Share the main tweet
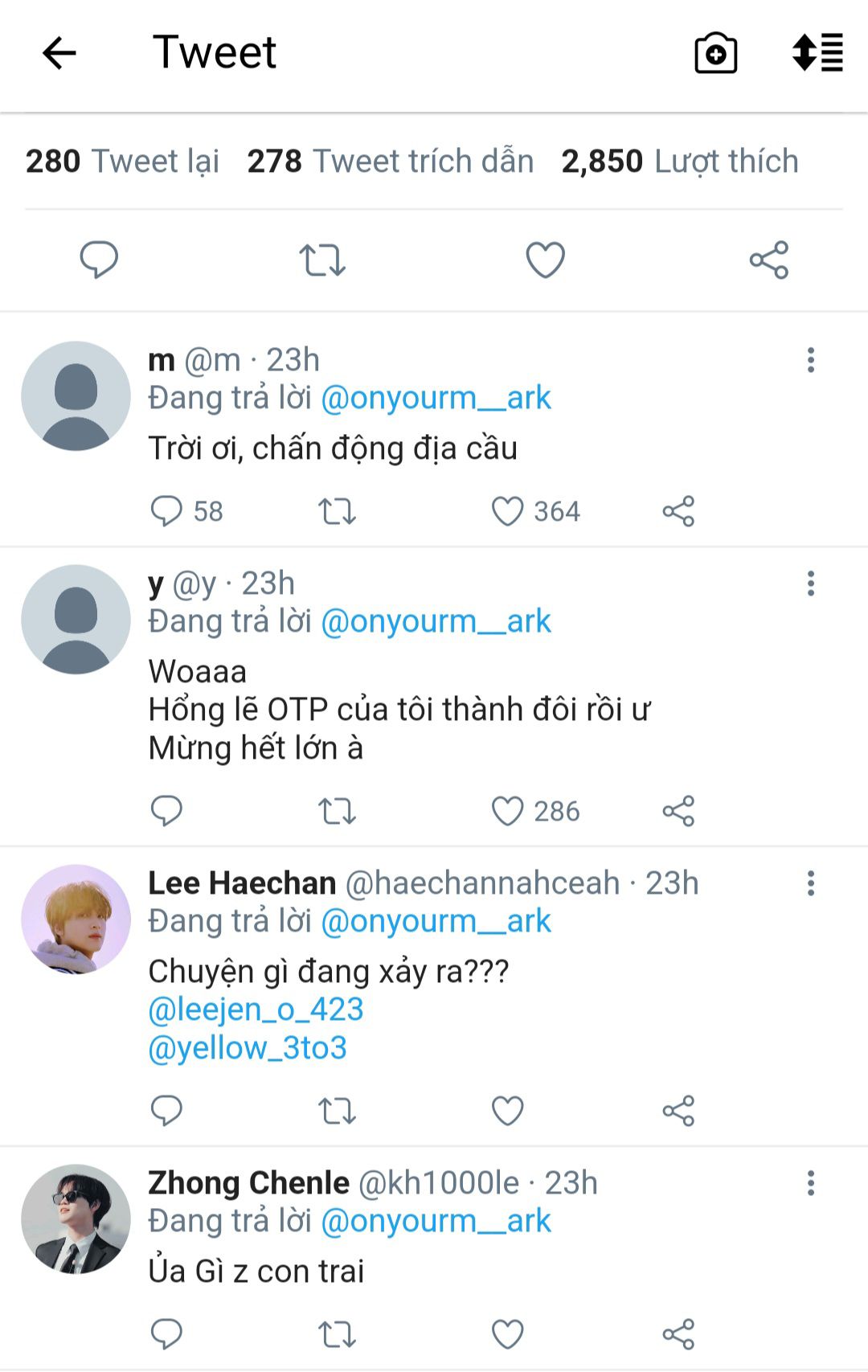The image size is (868, 1372). pyautogui.click(x=769, y=260)
